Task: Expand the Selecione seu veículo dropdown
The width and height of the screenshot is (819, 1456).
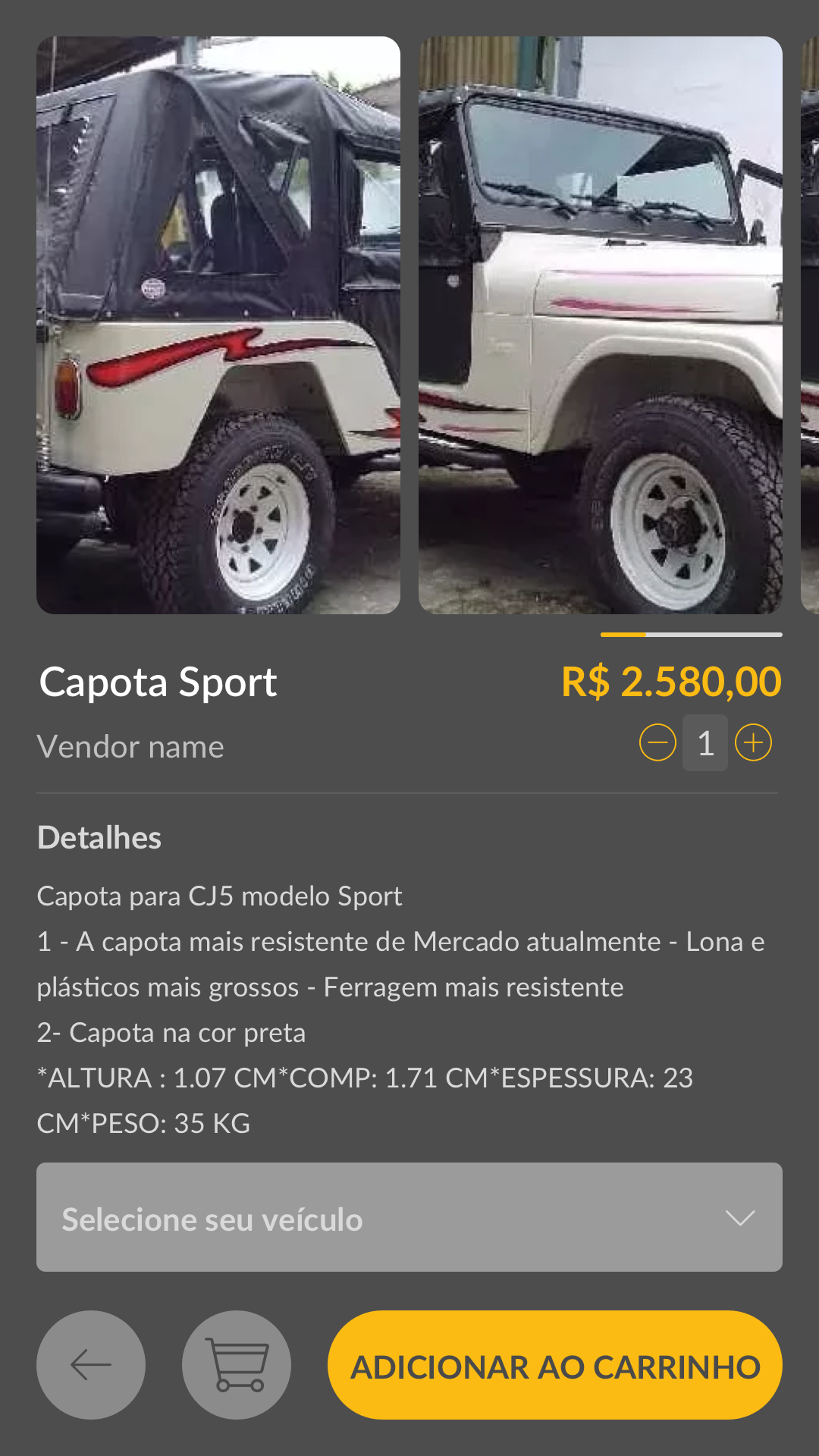Action: 409,1217
